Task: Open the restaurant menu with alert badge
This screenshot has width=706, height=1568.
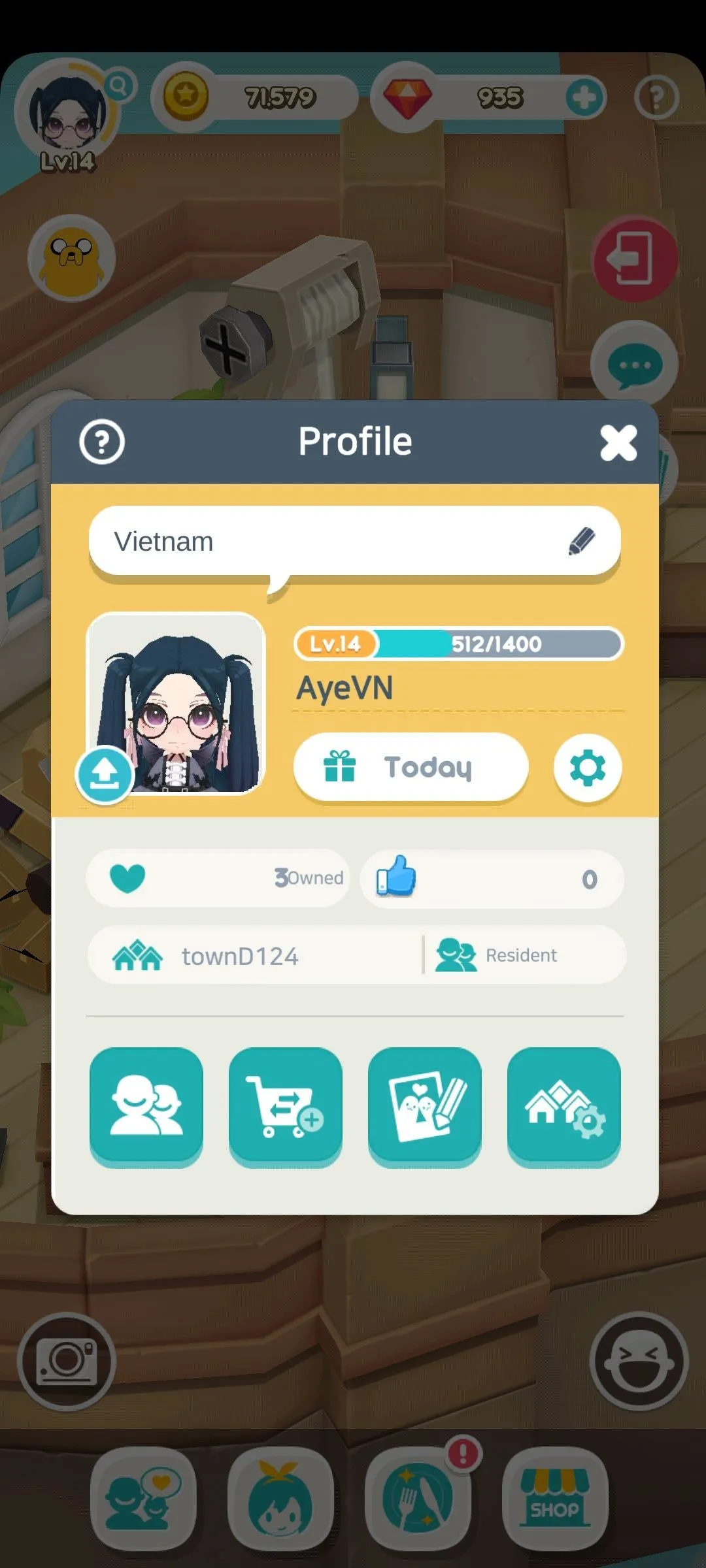Action: [418, 1499]
